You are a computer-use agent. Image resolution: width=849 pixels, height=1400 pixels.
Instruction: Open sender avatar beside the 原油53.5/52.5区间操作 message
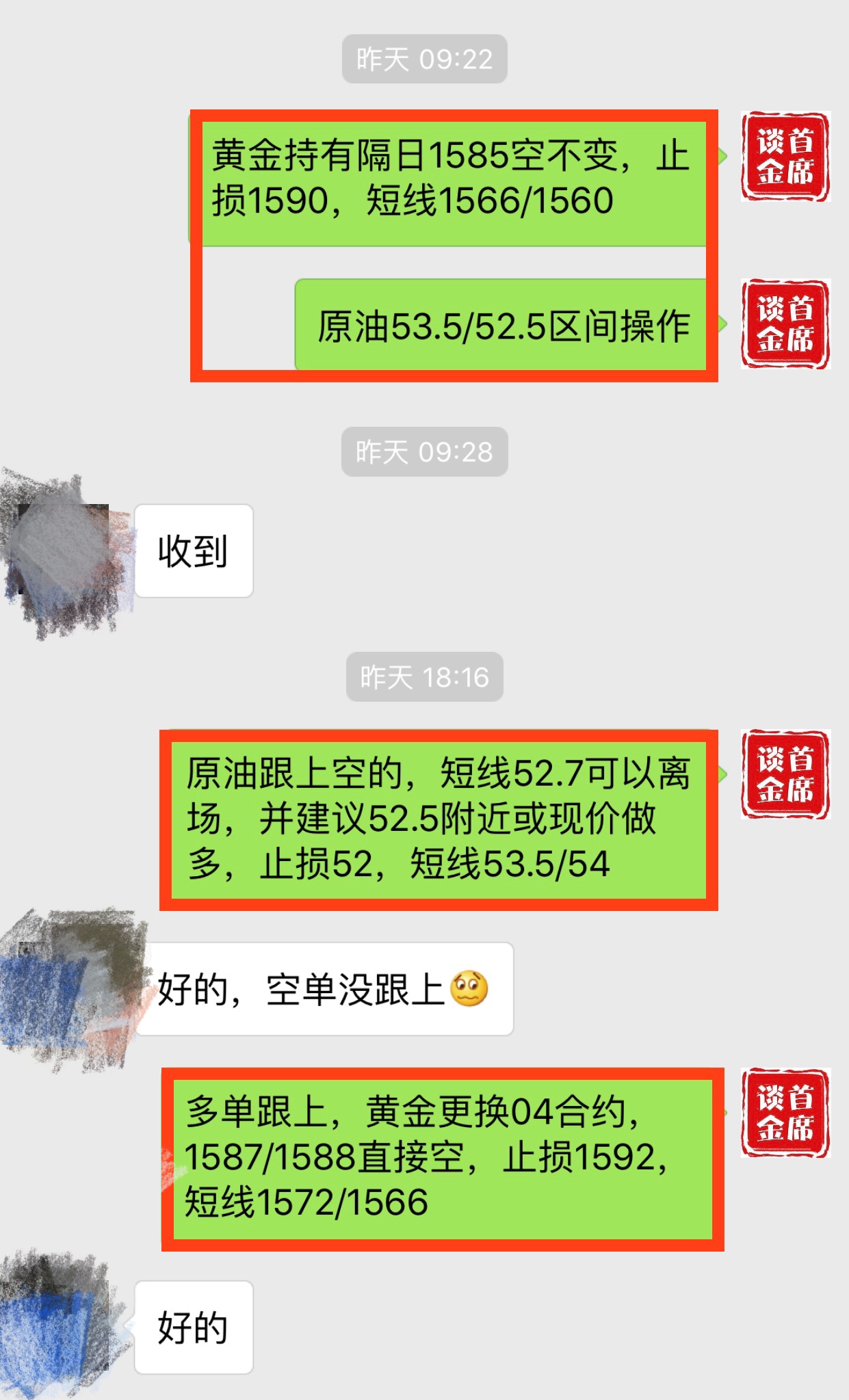(x=785, y=324)
